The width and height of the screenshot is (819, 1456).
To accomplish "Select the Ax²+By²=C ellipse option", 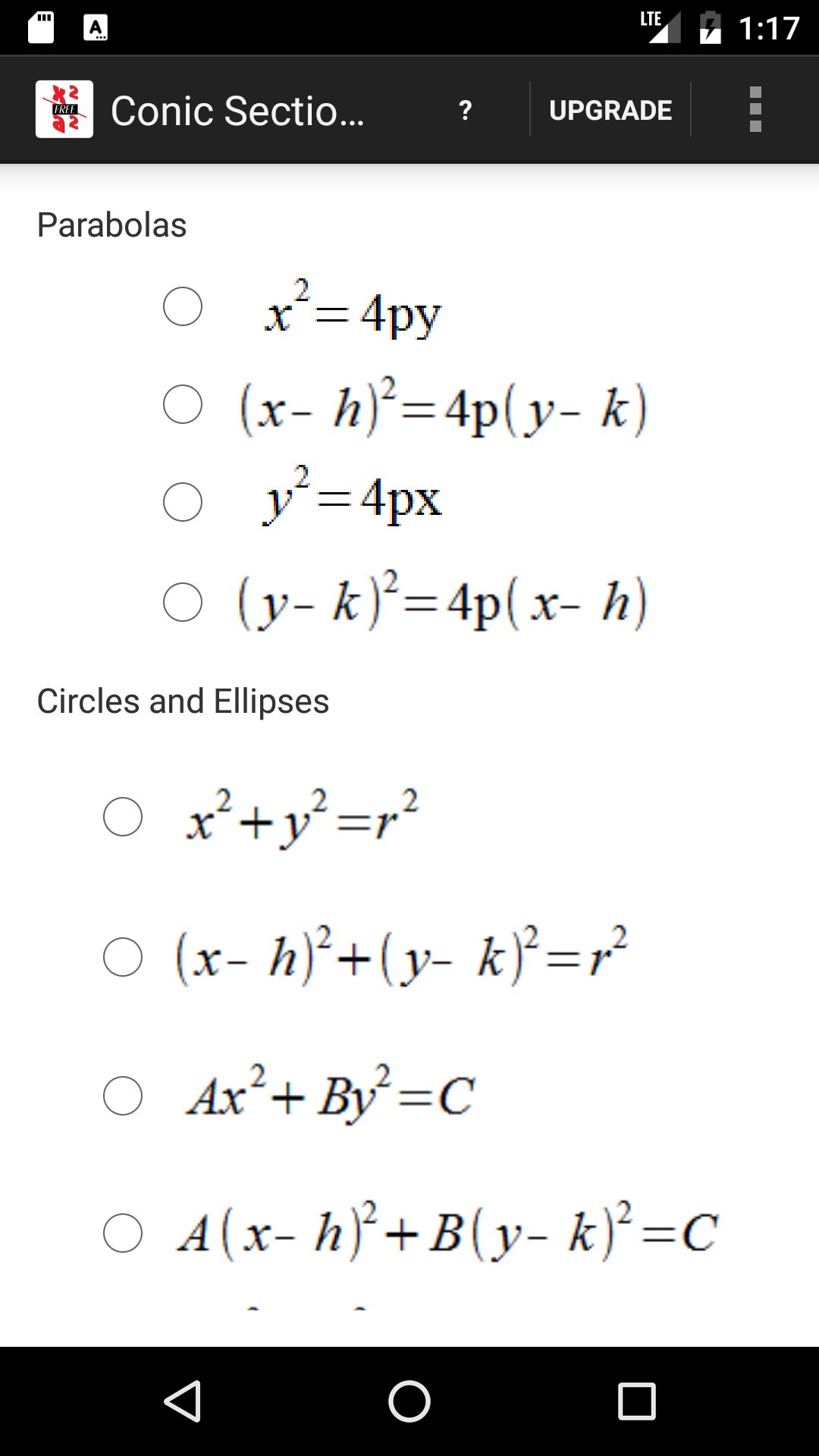I will point(123,1096).
